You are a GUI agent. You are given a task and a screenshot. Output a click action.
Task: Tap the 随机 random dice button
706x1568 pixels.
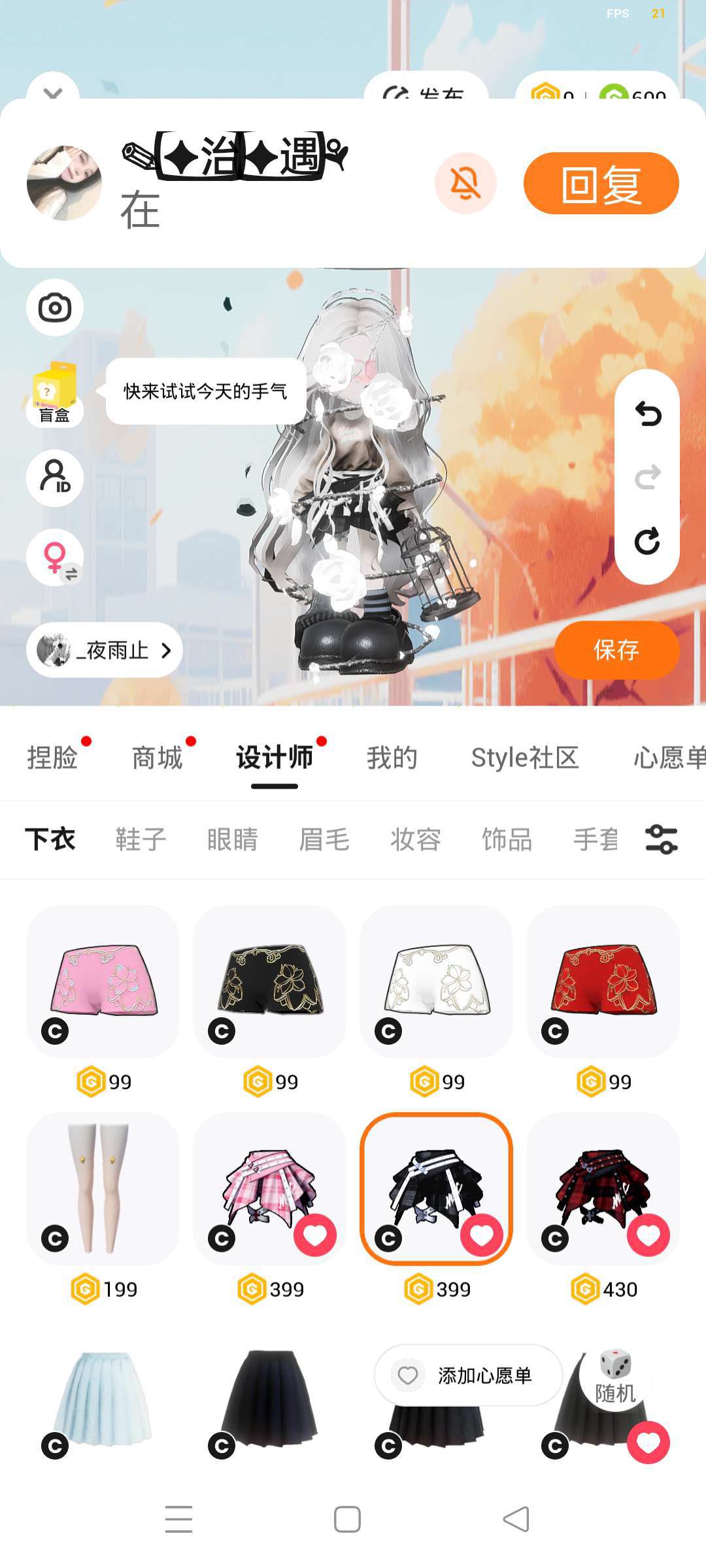[x=614, y=1377]
